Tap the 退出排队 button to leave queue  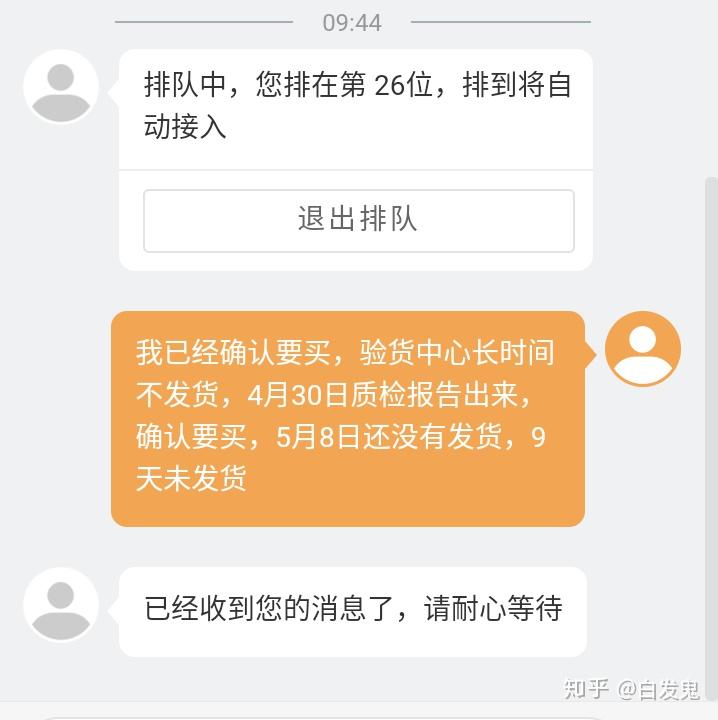coord(358,220)
